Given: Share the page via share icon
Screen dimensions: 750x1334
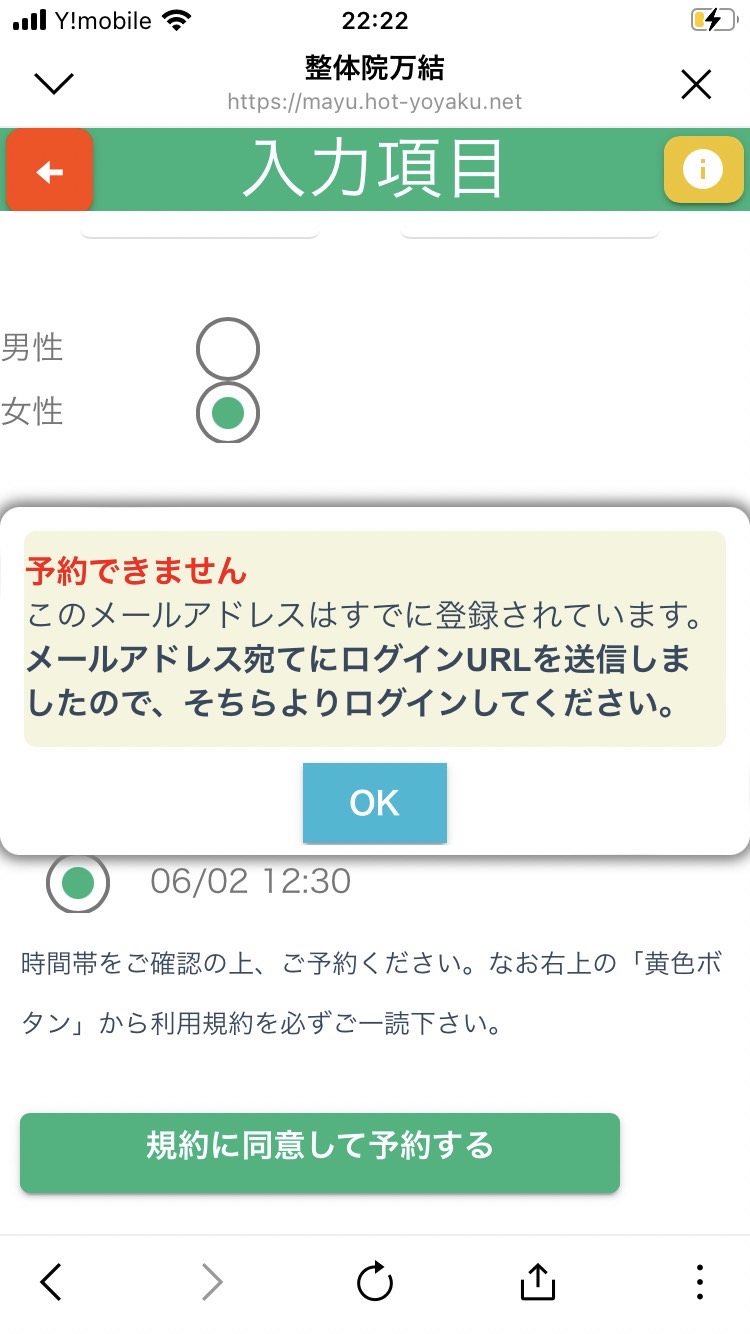Looking at the screenshot, I should point(537,1280).
